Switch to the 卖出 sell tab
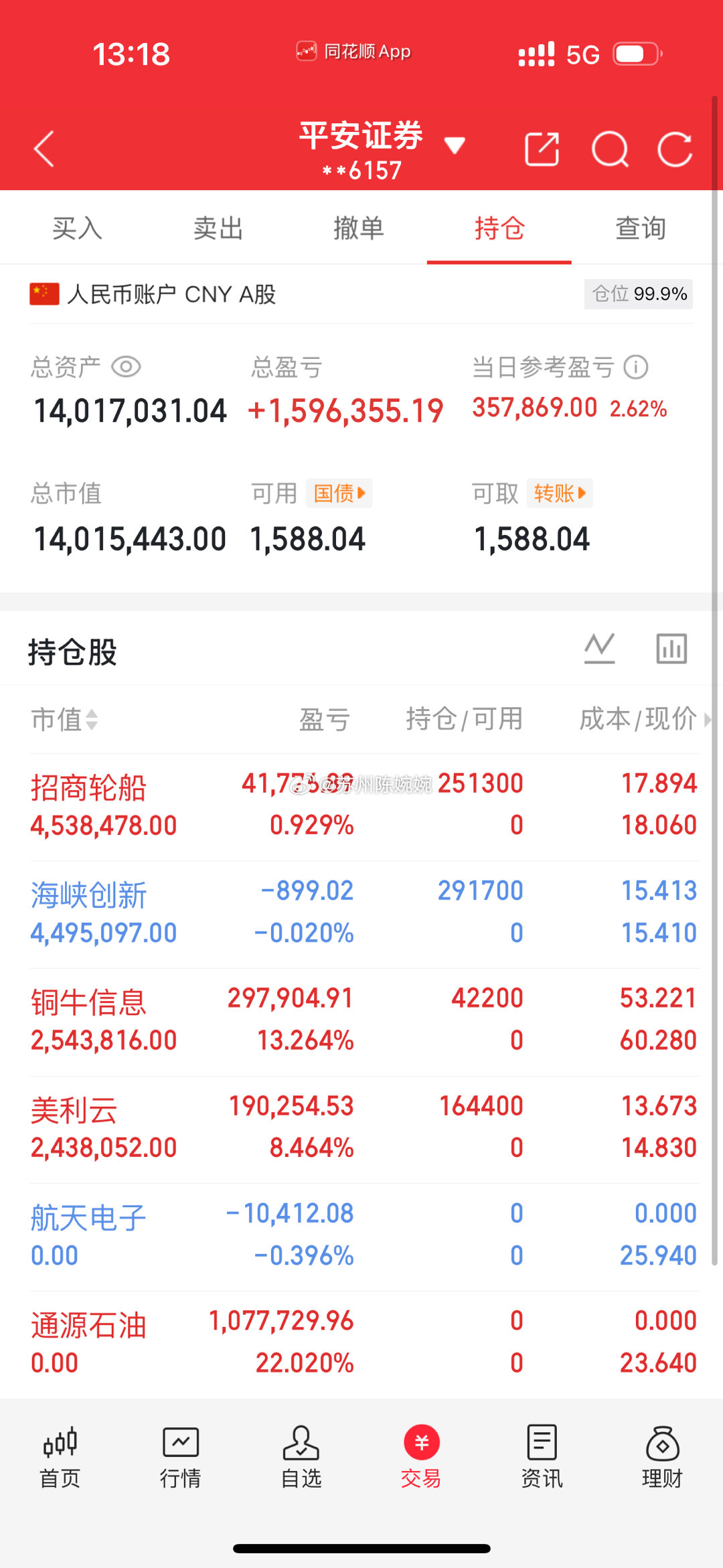Image resolution: width=723 pixels, height=1568 pixels. (217, 228)
